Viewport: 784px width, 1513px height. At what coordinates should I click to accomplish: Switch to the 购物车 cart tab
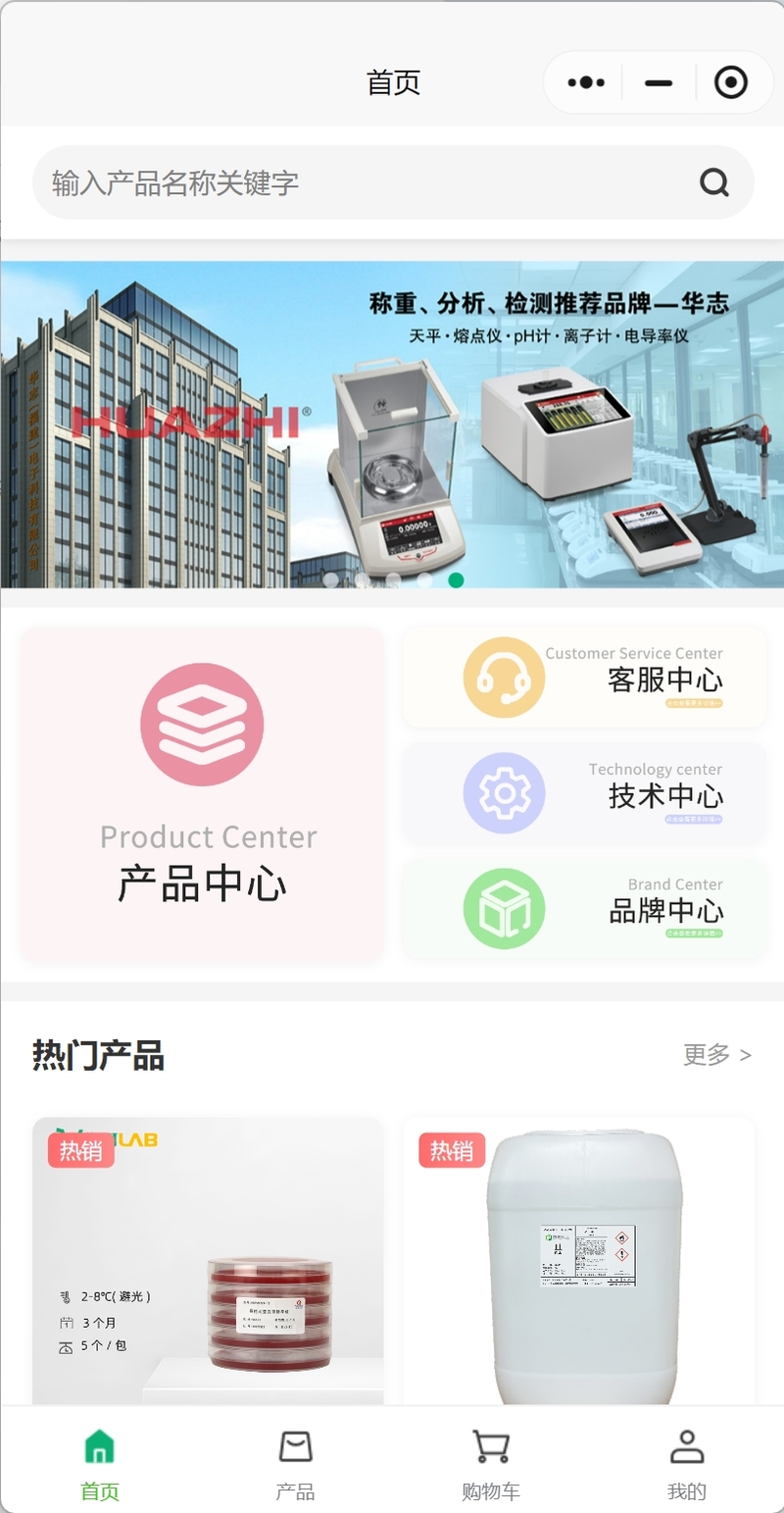491,1465
